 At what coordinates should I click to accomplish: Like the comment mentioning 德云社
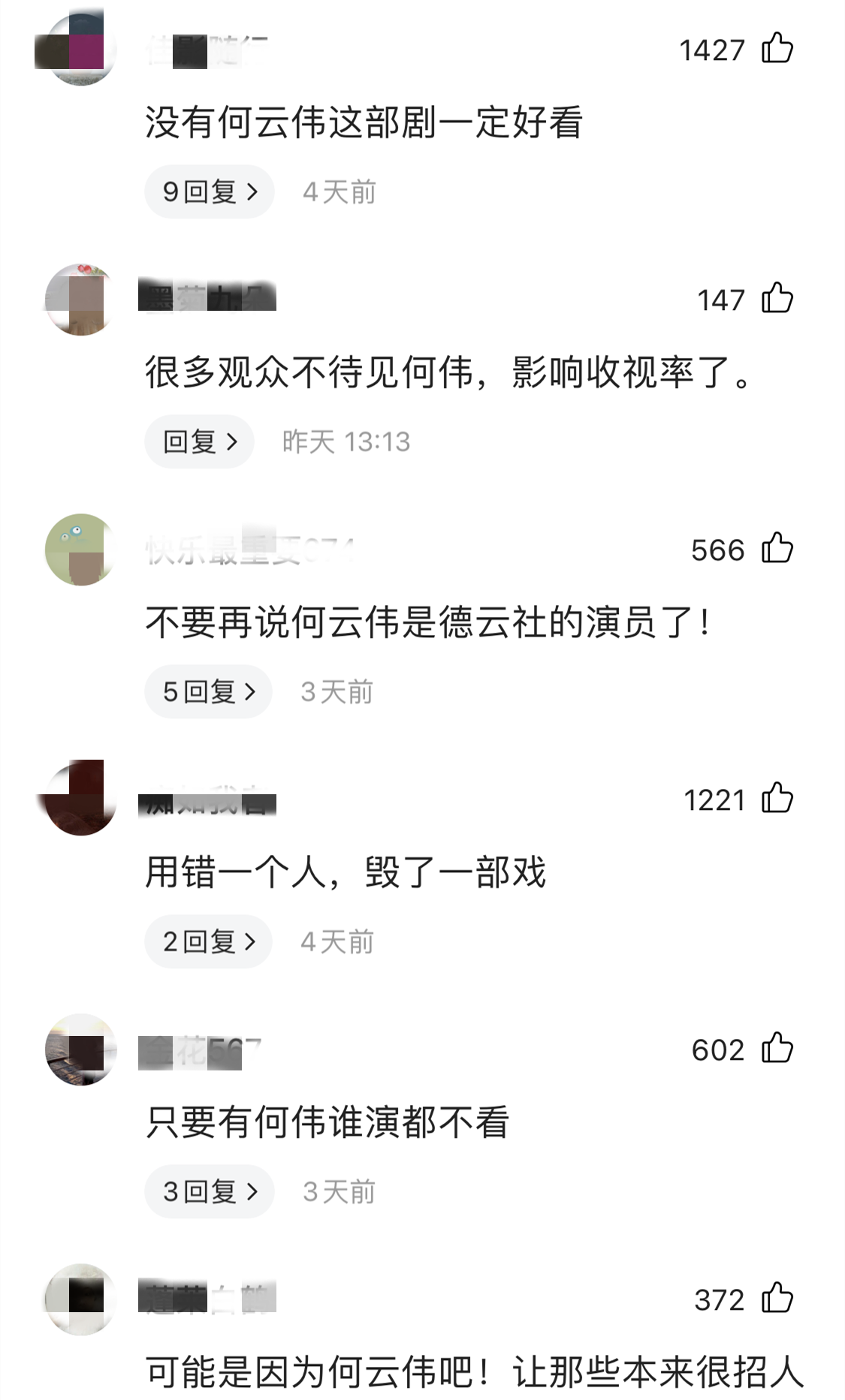coord(777,549)
